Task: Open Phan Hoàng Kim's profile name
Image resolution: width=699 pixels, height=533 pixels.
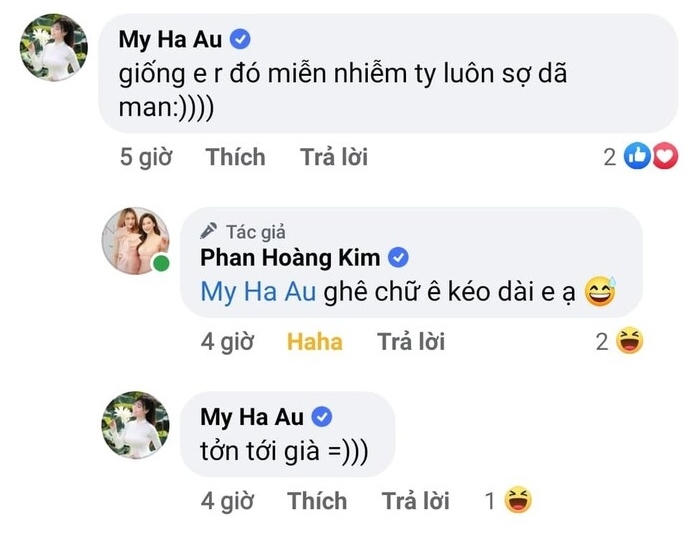Action: [x=290, y=257]
